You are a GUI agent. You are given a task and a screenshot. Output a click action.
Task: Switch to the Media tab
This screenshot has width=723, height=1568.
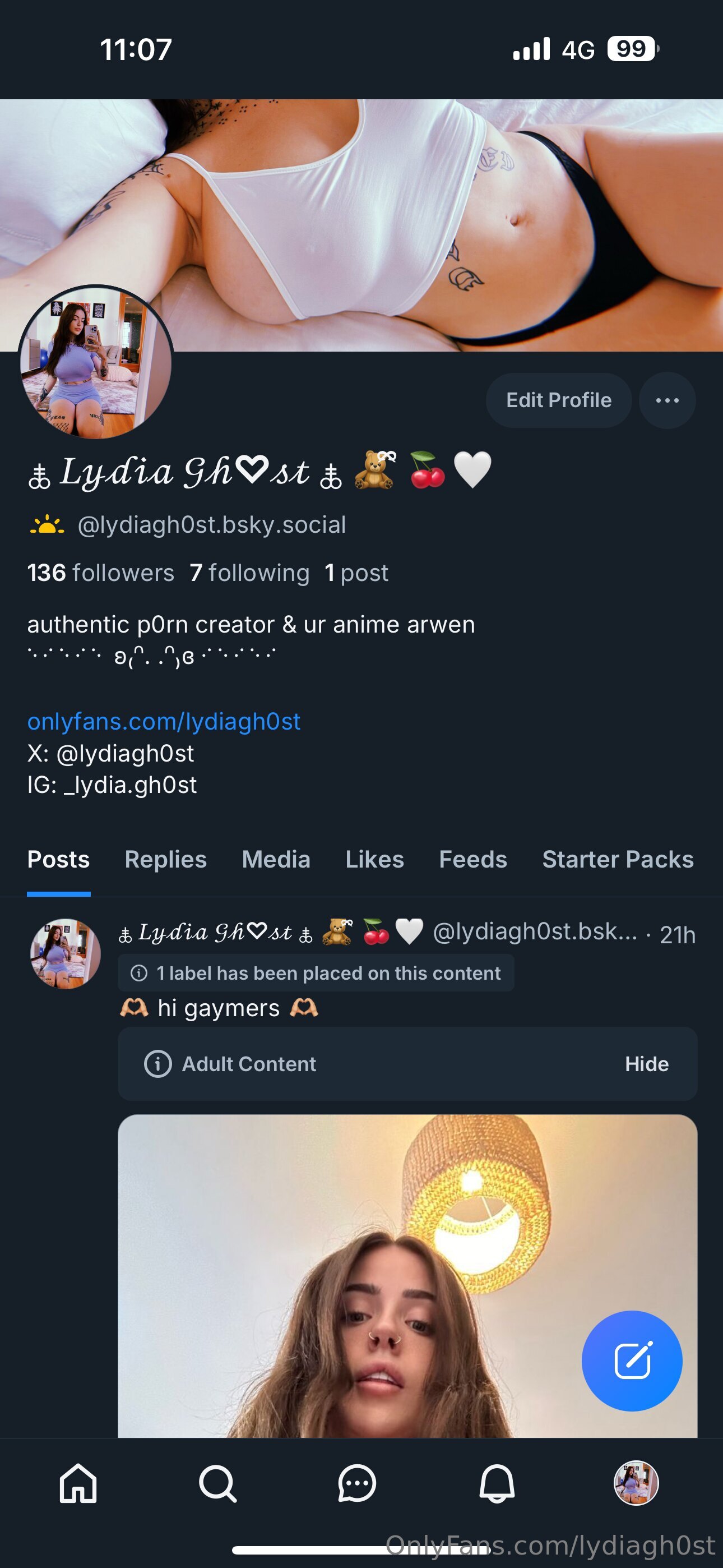pyautogui.click(x=276, y=860)
